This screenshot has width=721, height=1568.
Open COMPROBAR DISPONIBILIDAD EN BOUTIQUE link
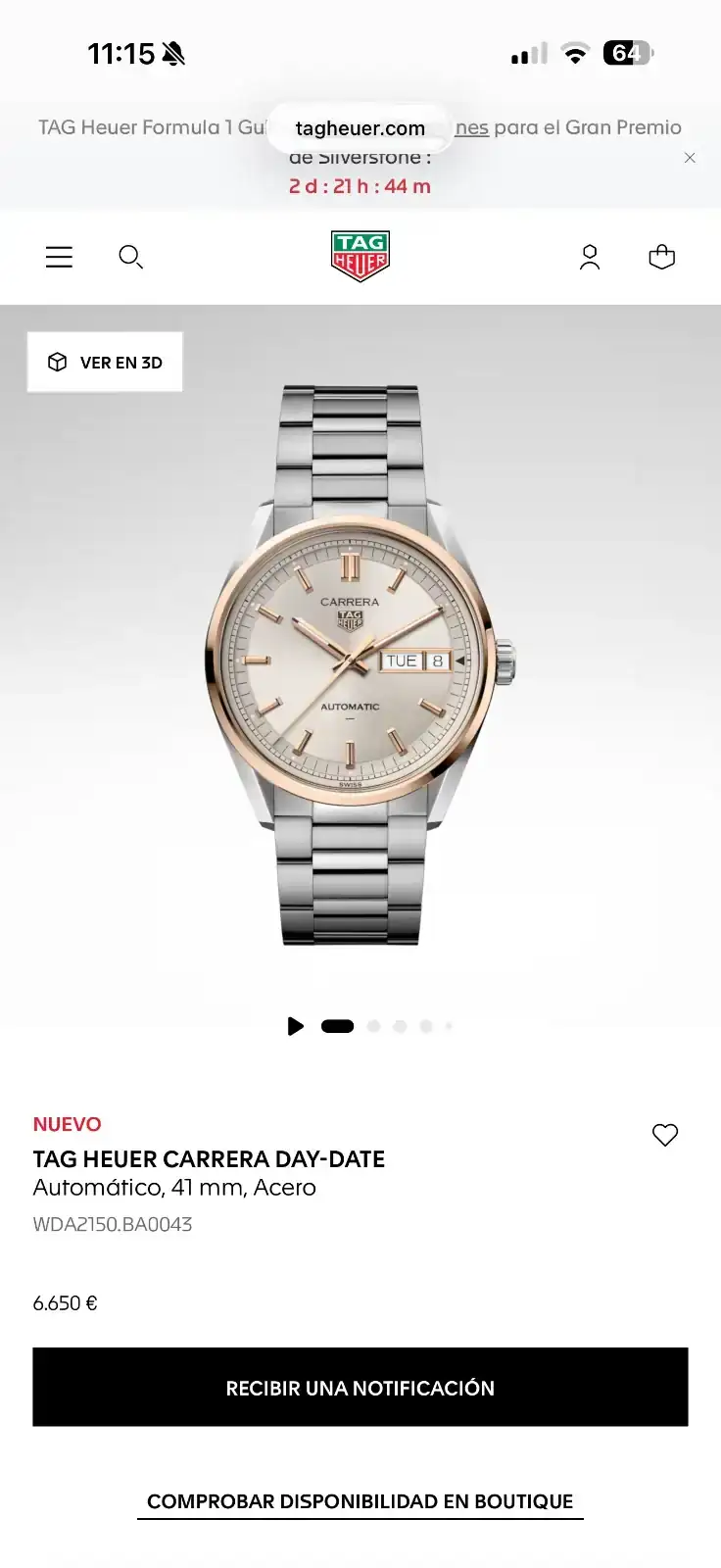(x=360, y=1502)
